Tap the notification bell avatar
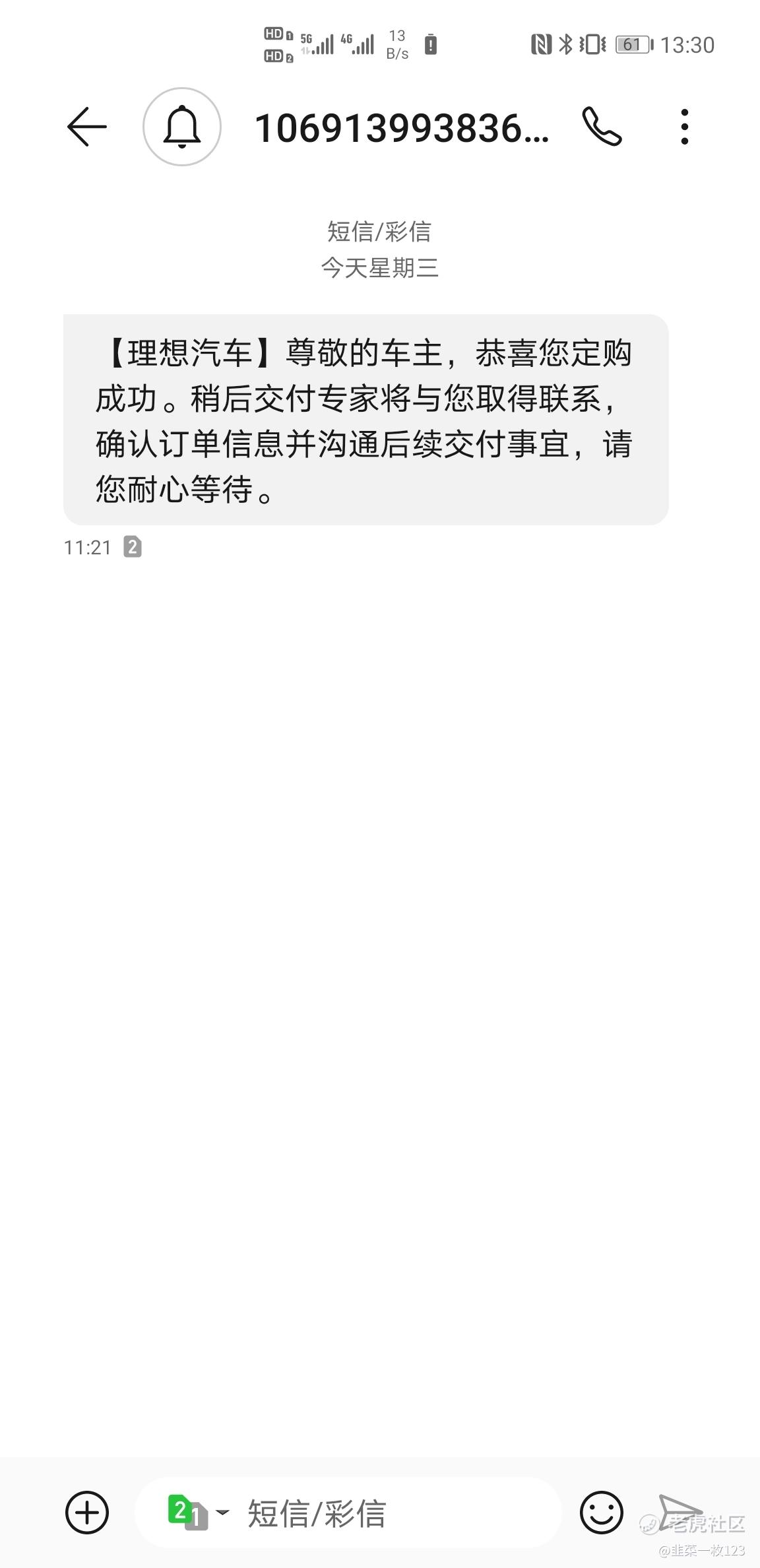 (181, 127)
